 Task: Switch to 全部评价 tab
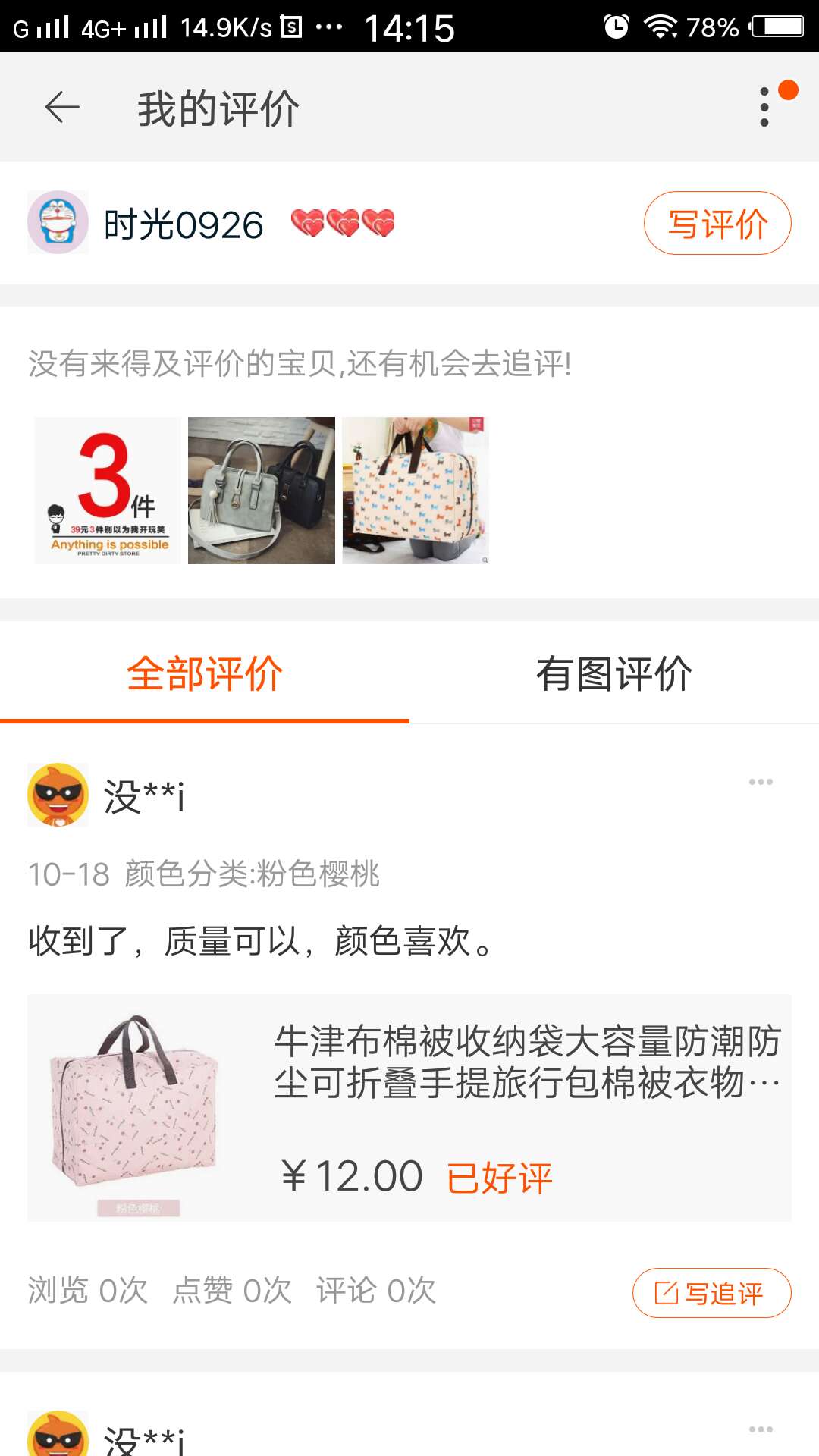click(205, 673)
